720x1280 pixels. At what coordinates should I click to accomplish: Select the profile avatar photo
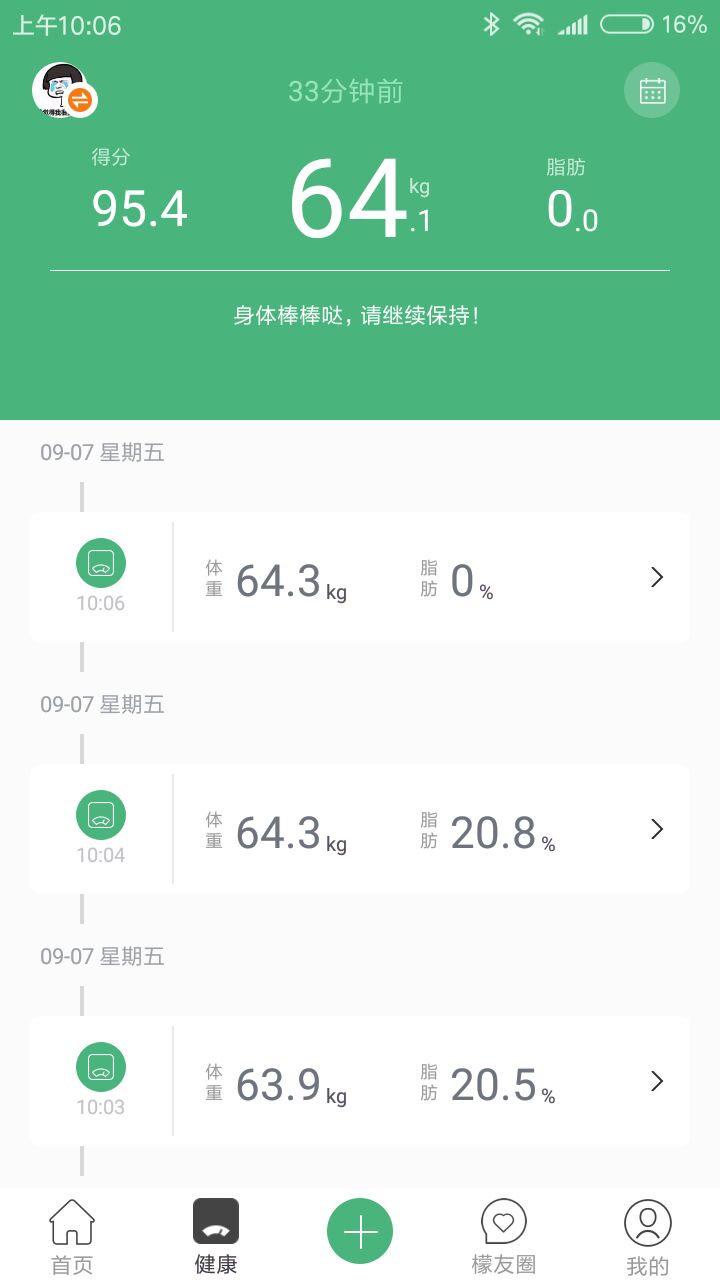click(58, 85)
